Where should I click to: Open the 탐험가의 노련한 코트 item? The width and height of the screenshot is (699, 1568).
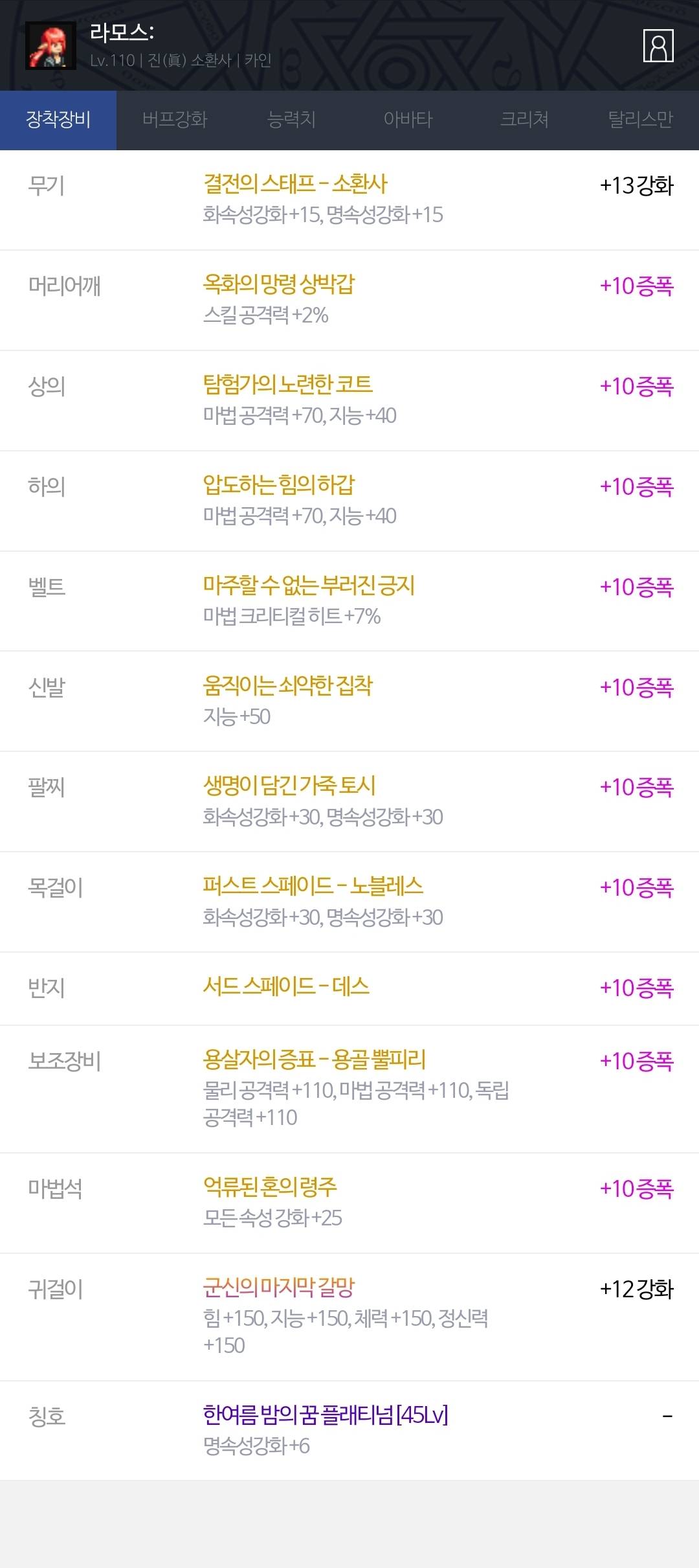click(287, 385)
